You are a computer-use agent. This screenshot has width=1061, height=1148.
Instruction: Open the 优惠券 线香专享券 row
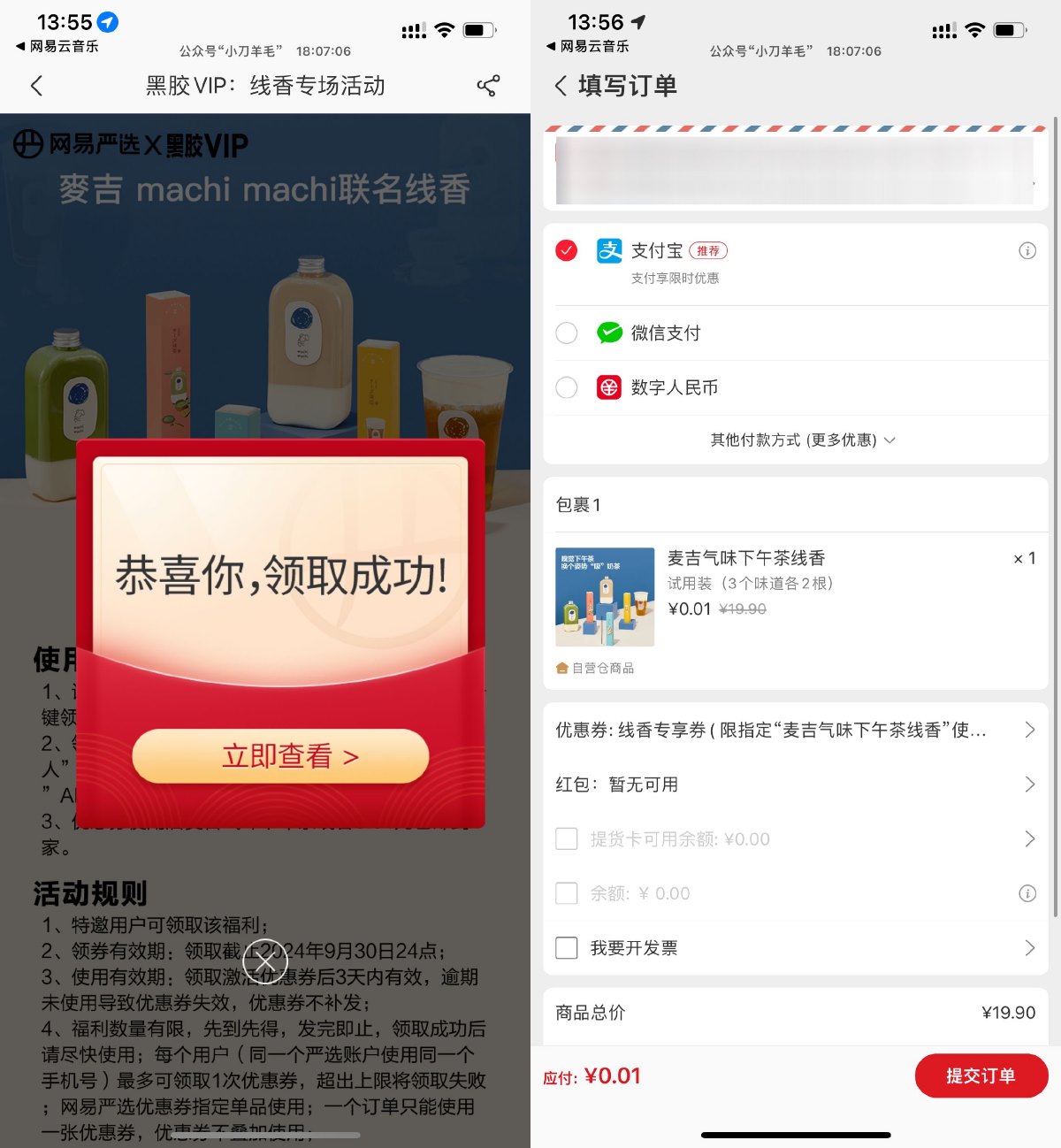pos(794,731)
